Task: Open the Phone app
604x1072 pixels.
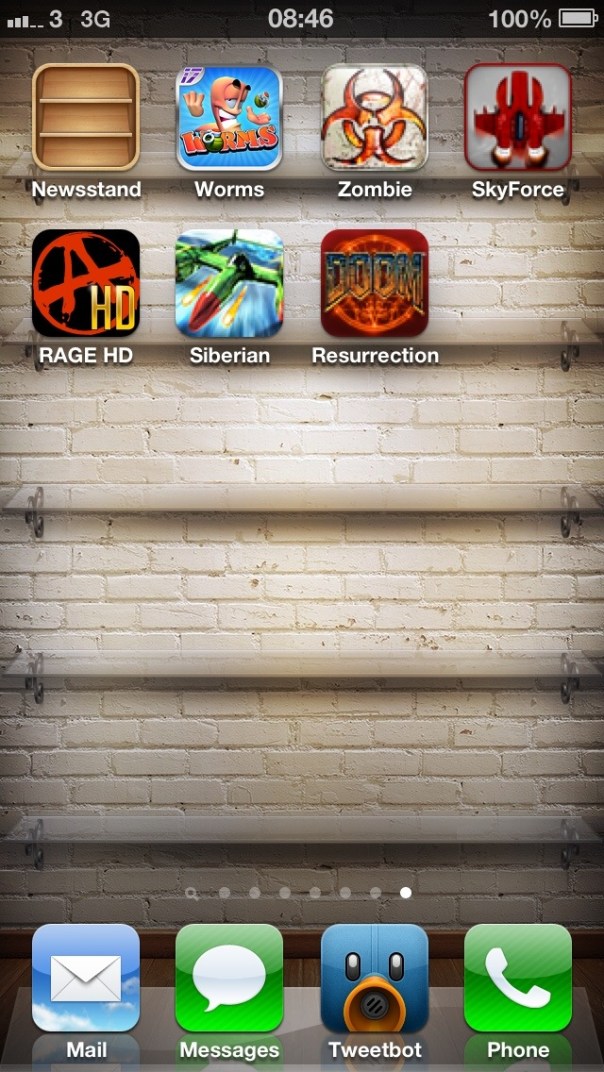Action: point(518,978)
